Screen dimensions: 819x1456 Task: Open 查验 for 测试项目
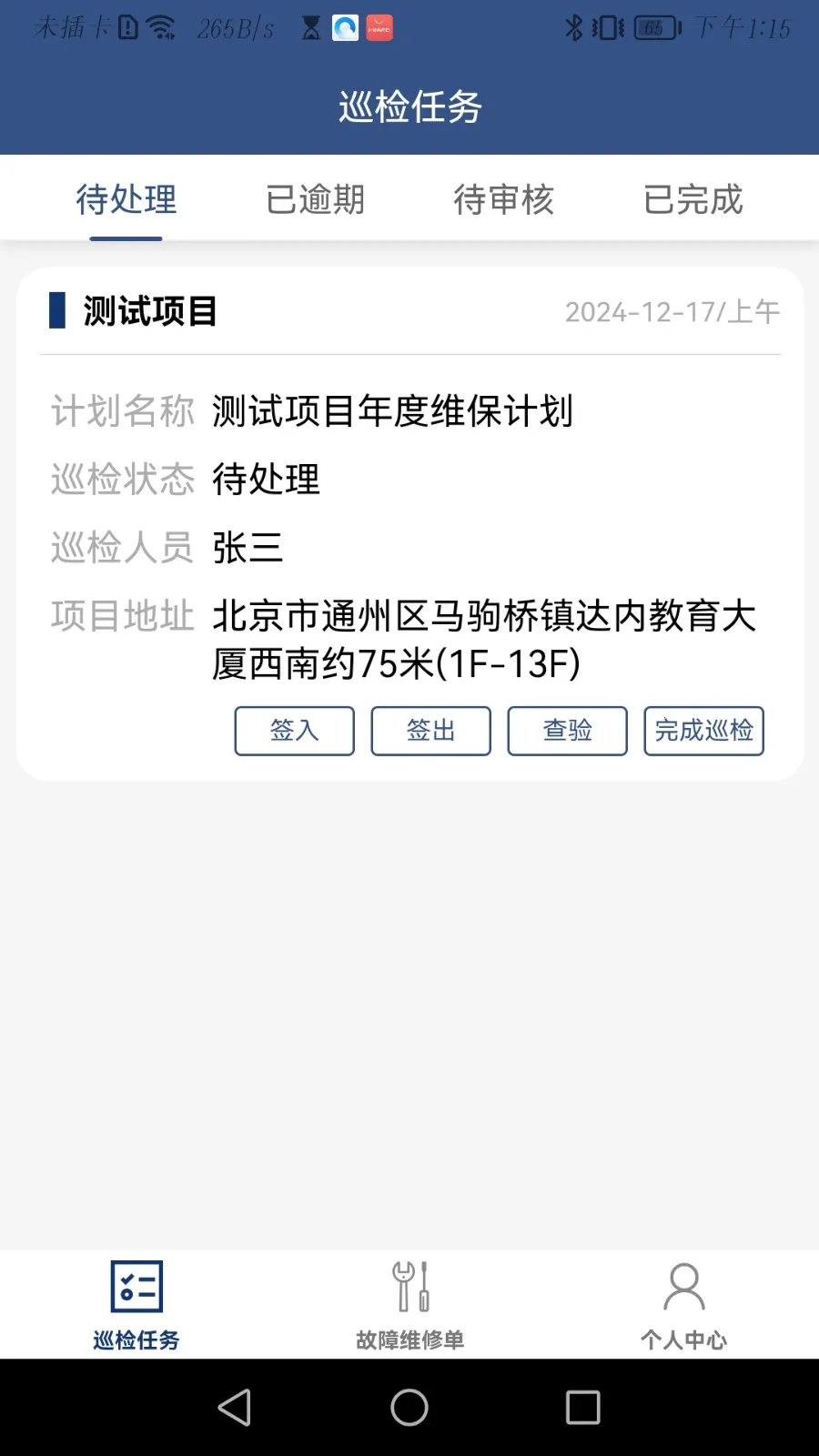click(x=567, y=731)
